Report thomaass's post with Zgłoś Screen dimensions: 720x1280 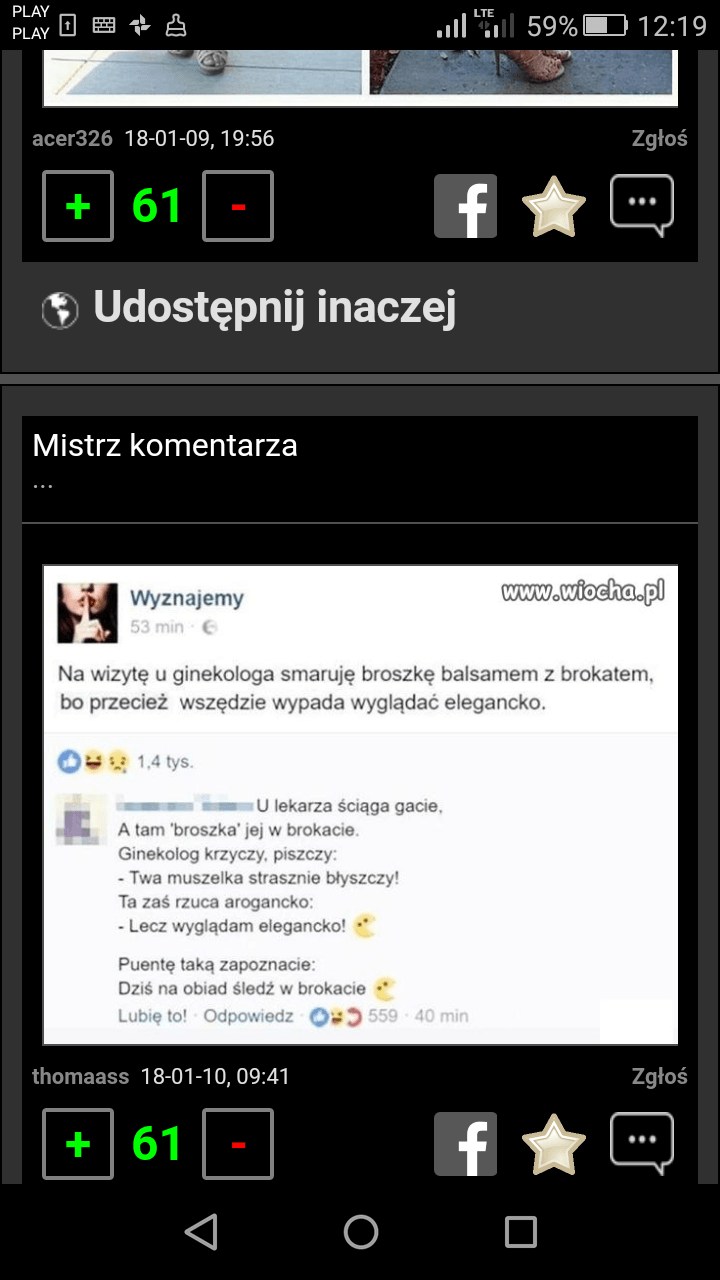click(659, 1077)
